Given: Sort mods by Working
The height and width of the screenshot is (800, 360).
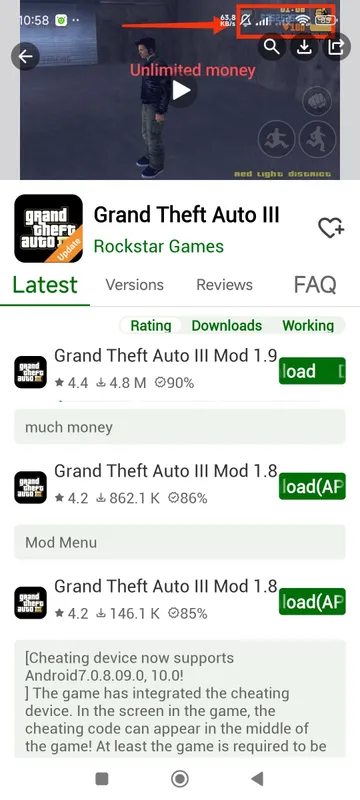Looking at the screenshot, I should [308, 326].
